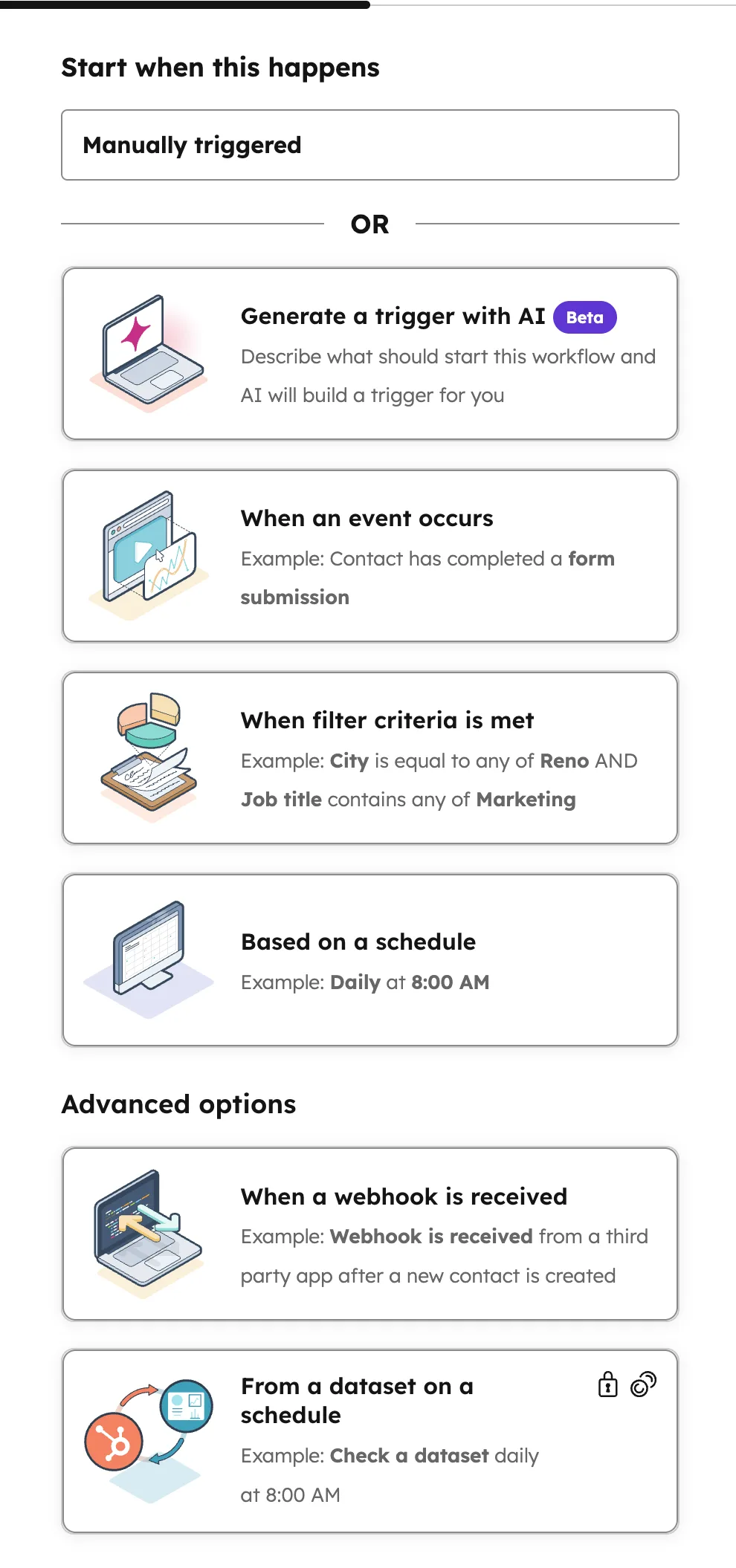Click the purple Beta badge
The image size is (736, 1568).
pos(584,317)
